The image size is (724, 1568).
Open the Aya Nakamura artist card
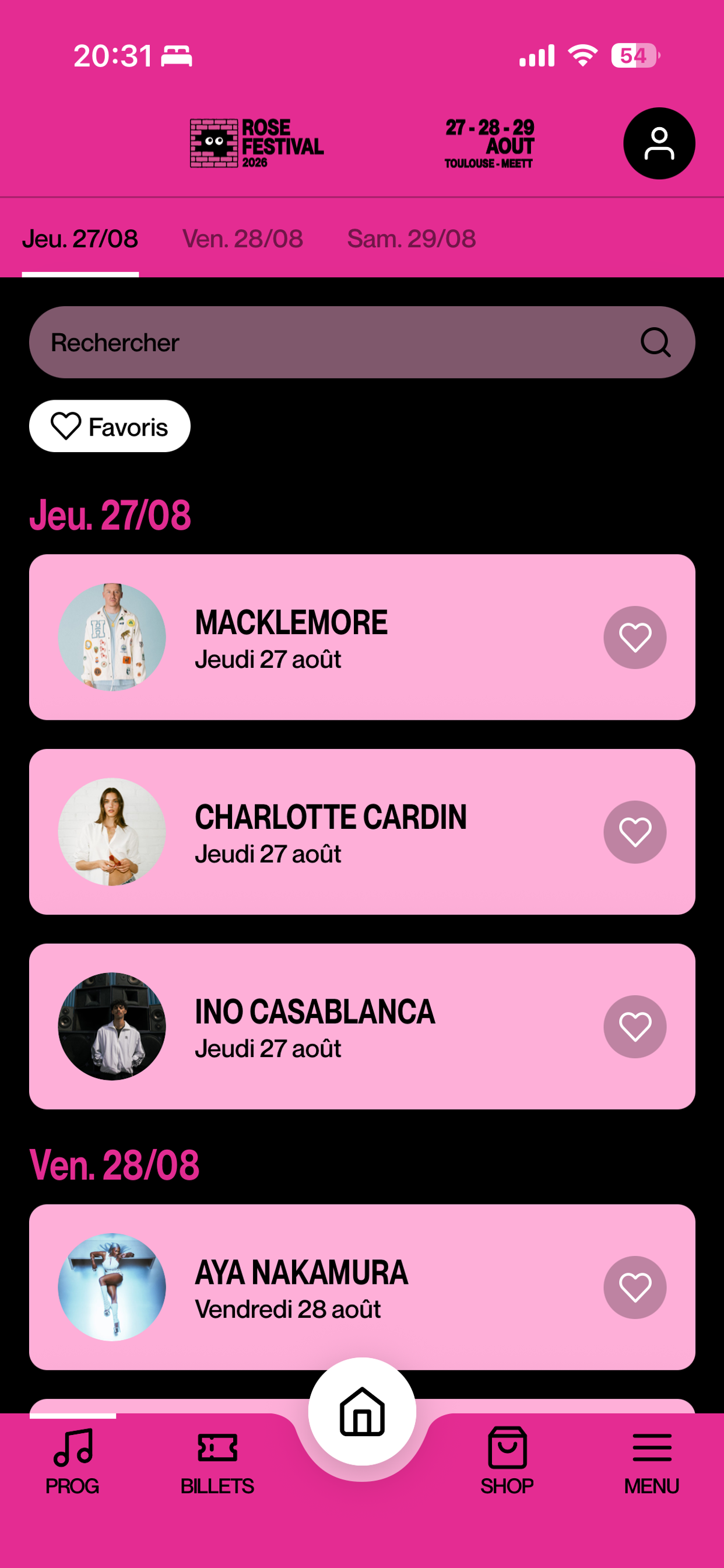[362, 1287]
